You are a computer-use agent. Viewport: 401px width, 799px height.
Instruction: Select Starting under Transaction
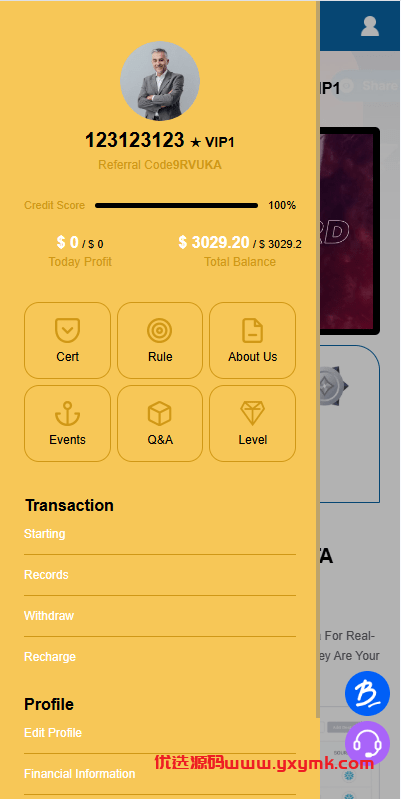(160, 534)
